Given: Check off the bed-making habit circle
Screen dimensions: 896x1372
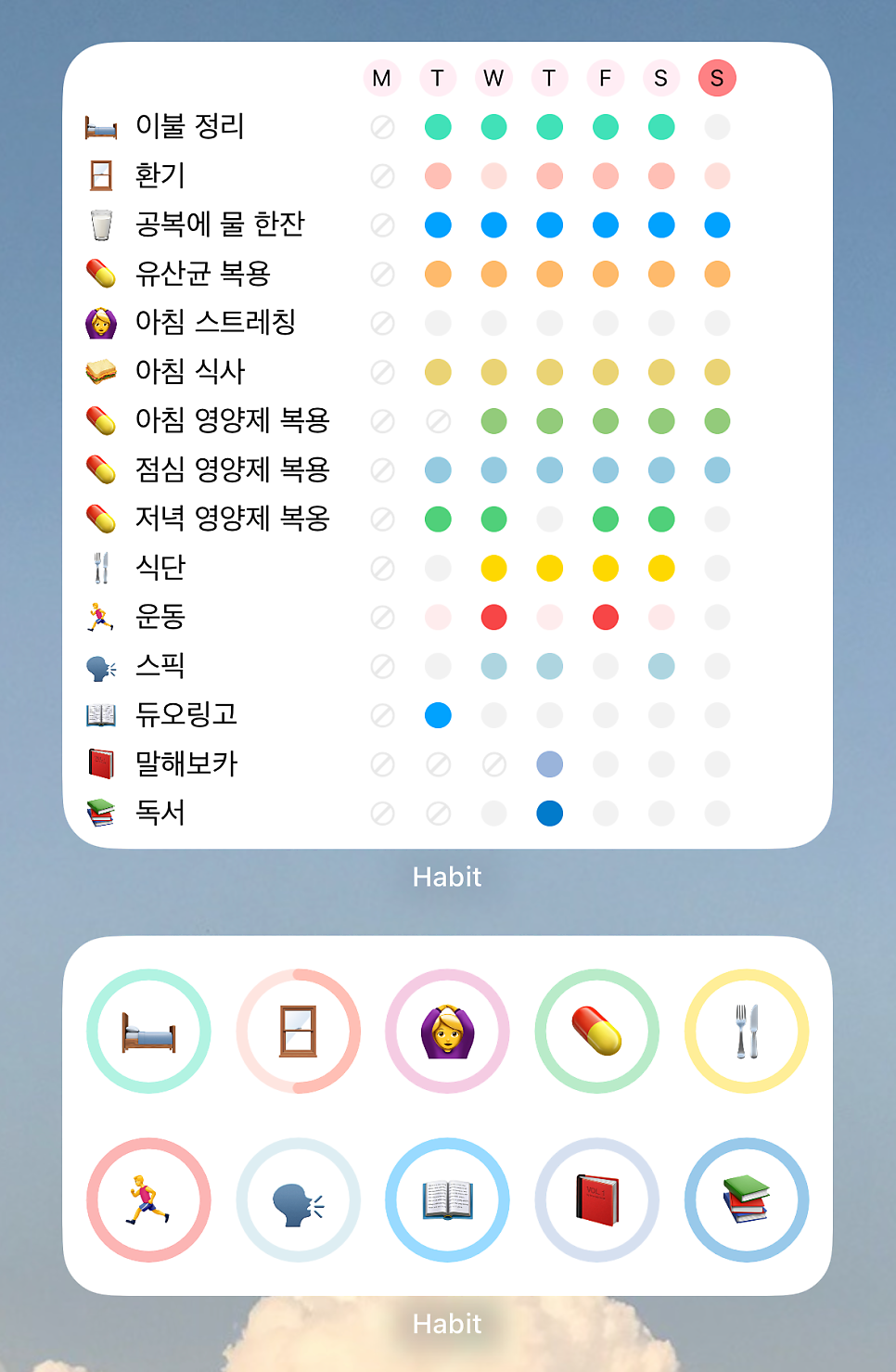Looking at the screenshot, I should pos(148,1032).
